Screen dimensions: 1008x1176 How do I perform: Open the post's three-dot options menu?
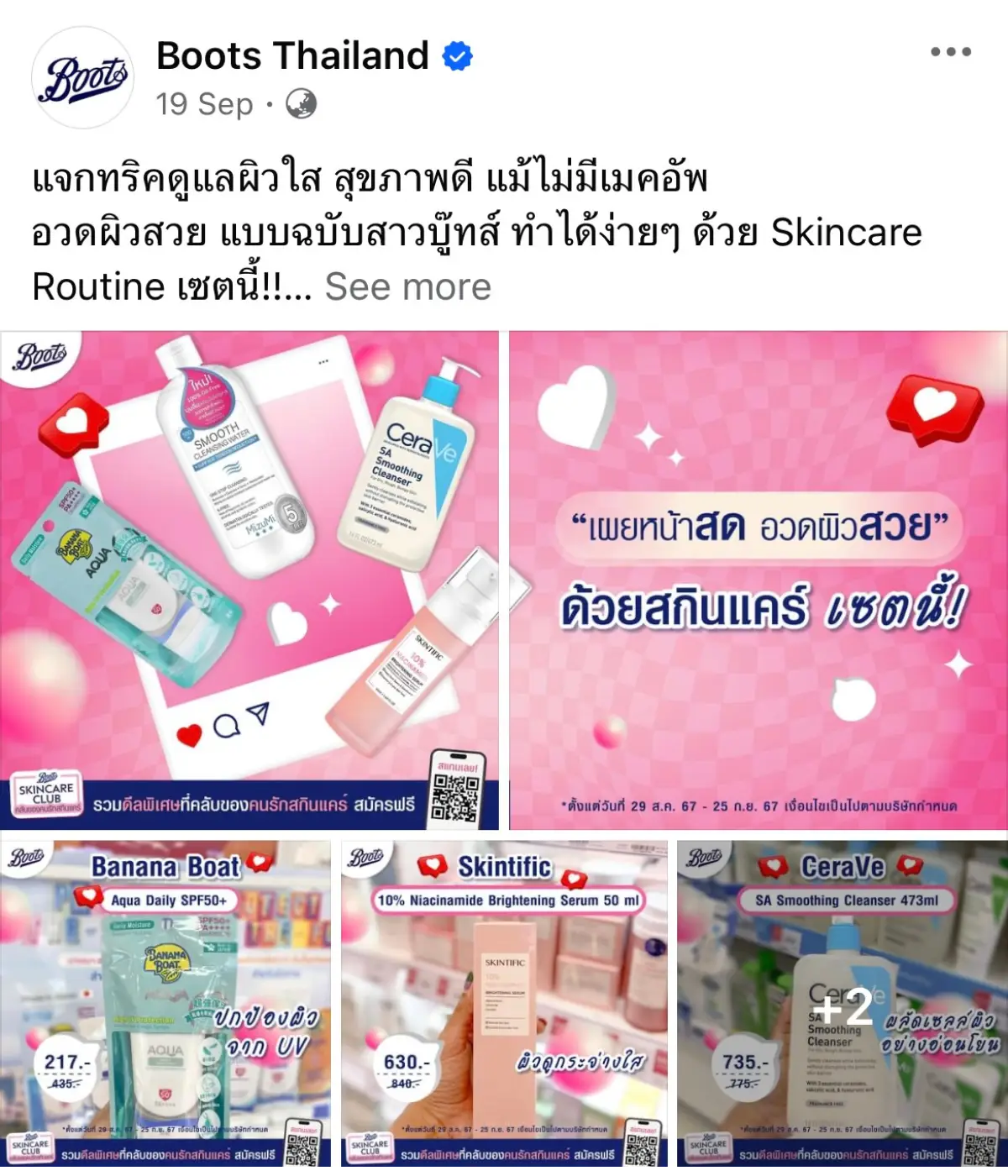[x=950, y=52]
